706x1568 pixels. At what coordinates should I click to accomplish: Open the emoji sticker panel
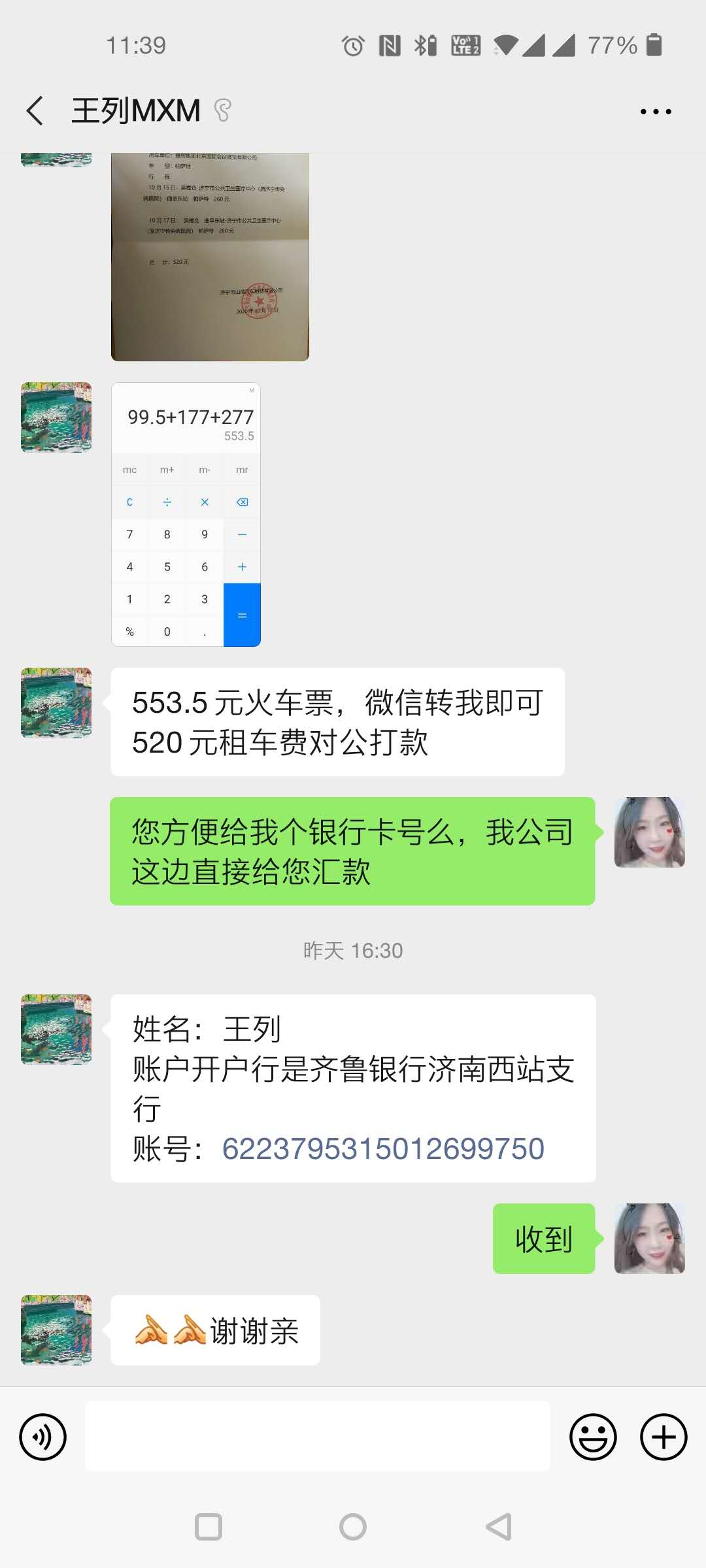tap(593, 1437)
